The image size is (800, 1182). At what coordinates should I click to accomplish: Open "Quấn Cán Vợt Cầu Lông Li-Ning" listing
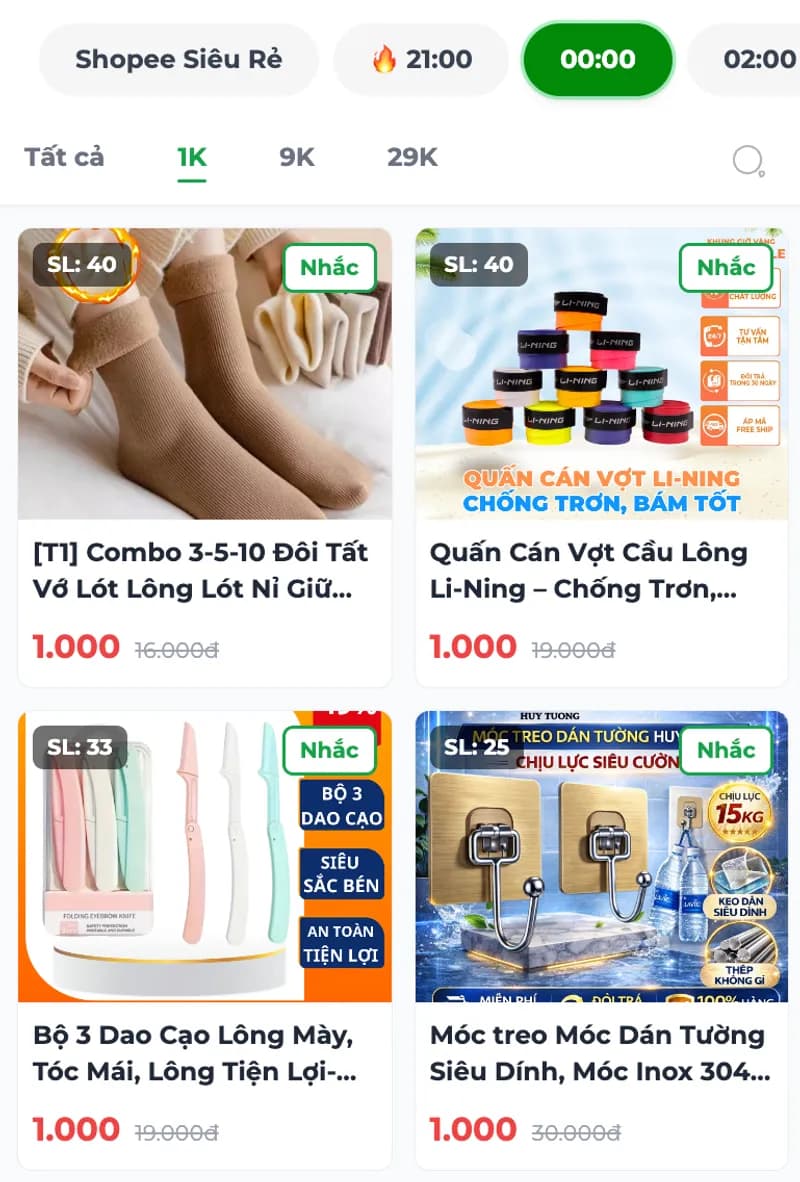(x=597, y=570)
